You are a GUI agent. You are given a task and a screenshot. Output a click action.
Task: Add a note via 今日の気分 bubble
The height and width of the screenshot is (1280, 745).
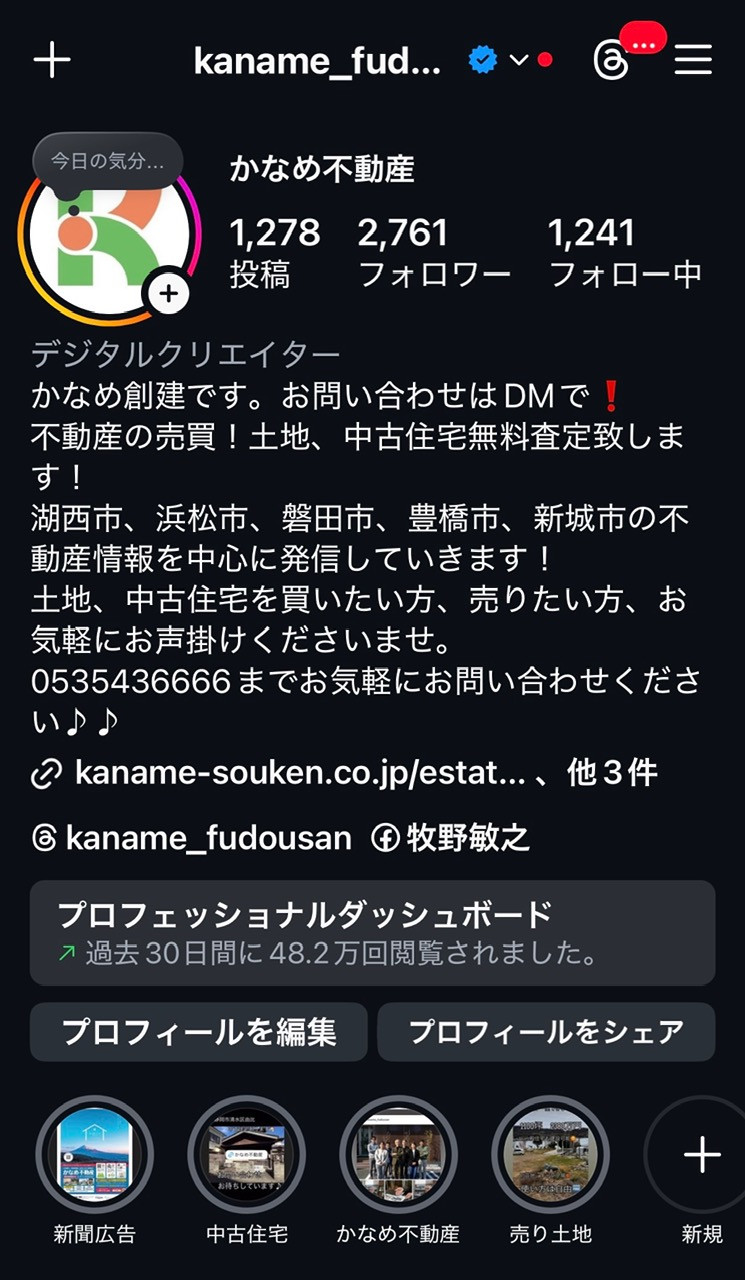pyautogui.click(x=108, y=160)
